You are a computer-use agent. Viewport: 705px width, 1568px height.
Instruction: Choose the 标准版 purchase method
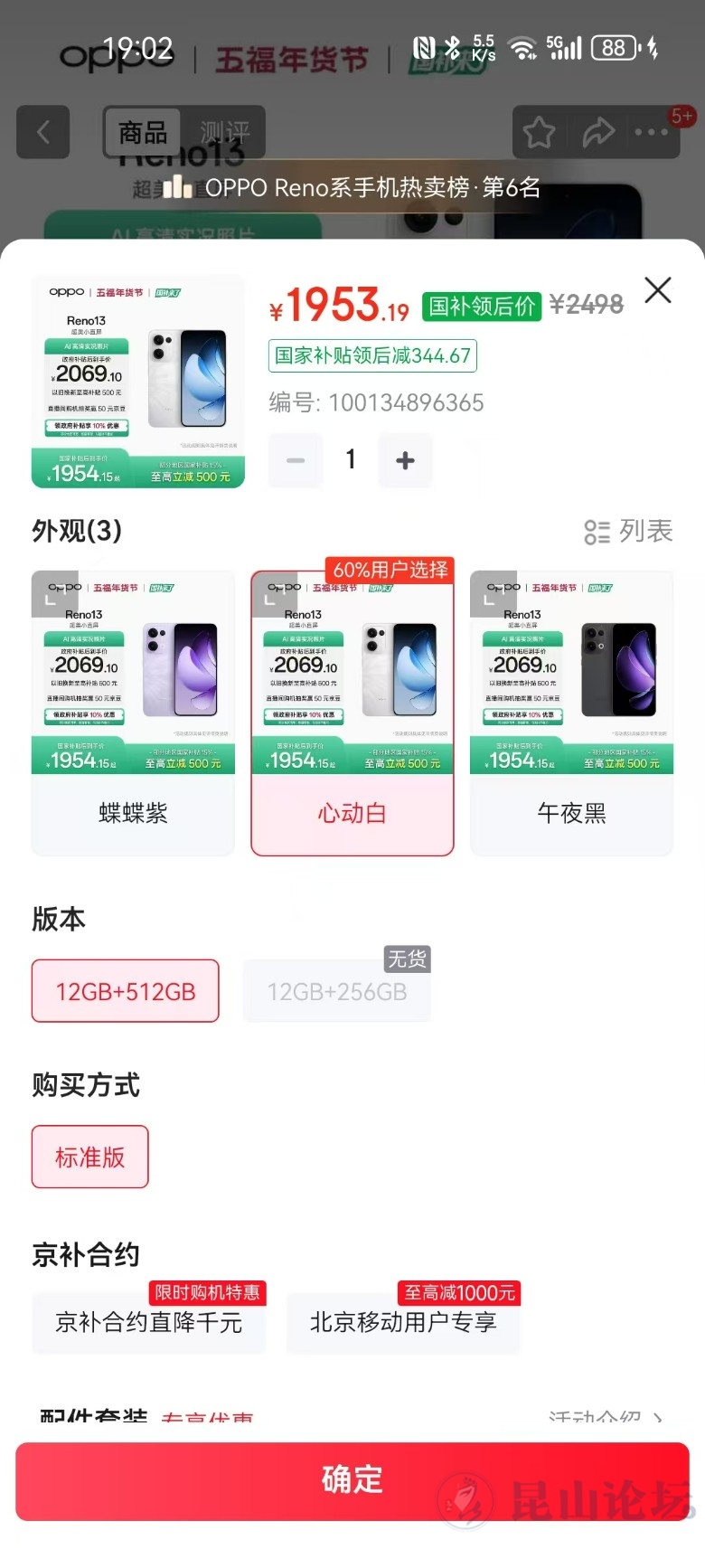(90, 1157)
